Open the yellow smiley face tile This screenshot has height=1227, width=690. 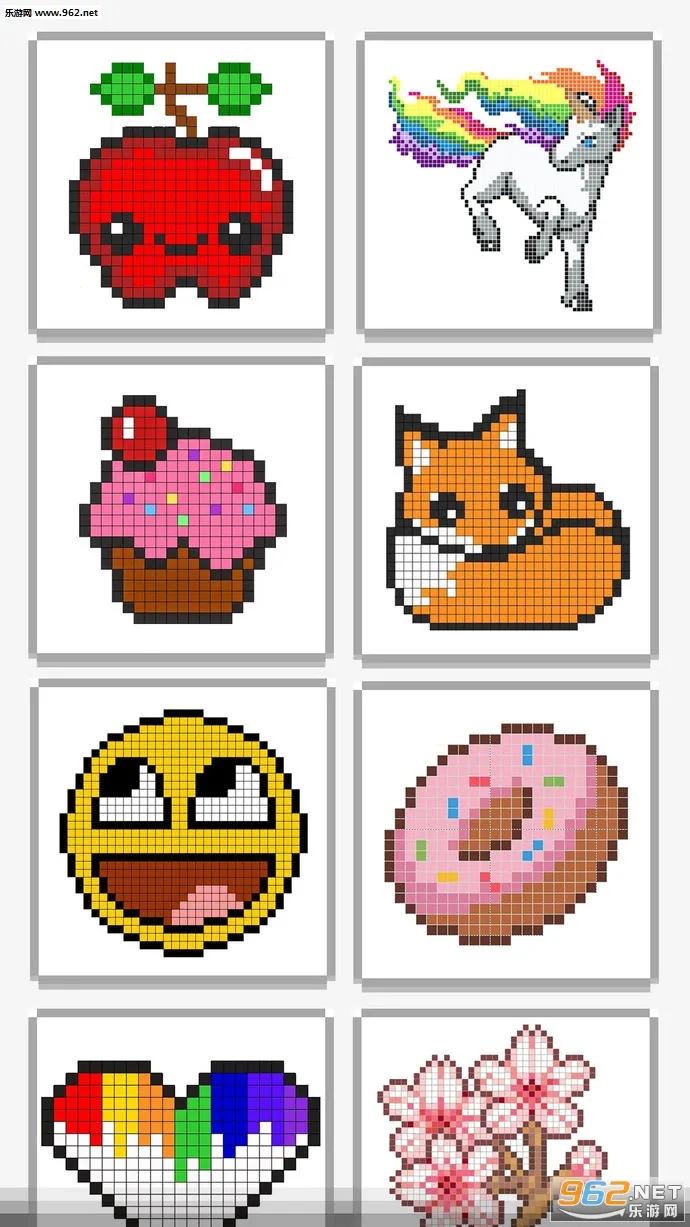click(181, 832)
